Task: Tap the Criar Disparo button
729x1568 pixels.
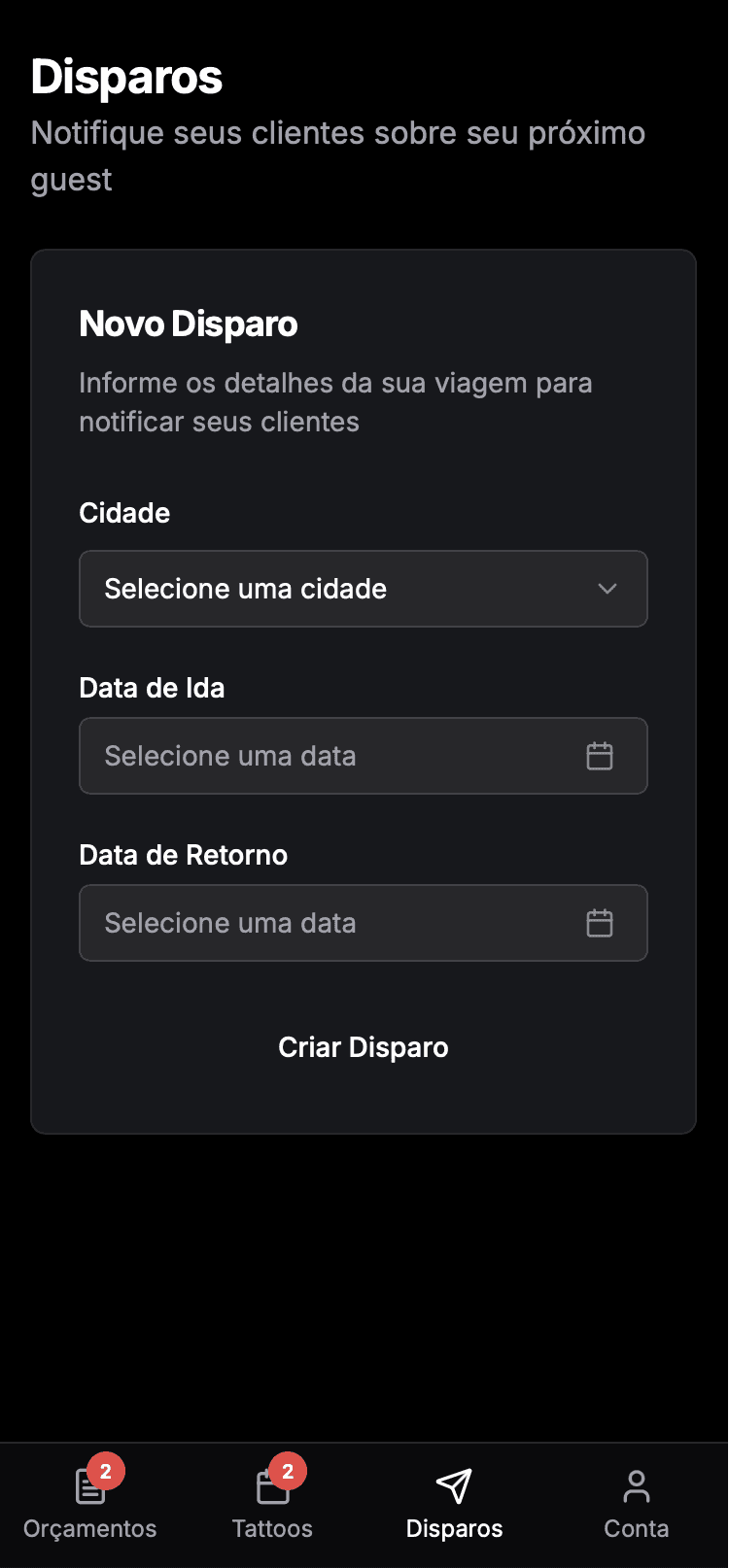Action: (363, 1047)
